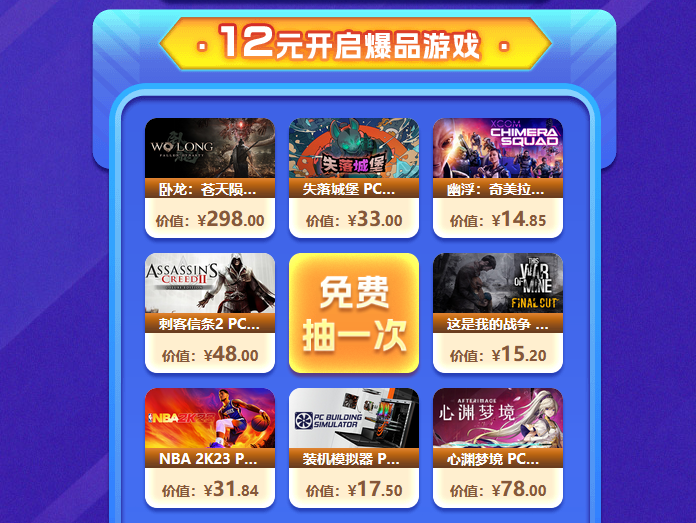The width and height of the screenshot is (696, 523).
Task: Open the 心渊梦境 PC game card
Action: pos(498,447)
